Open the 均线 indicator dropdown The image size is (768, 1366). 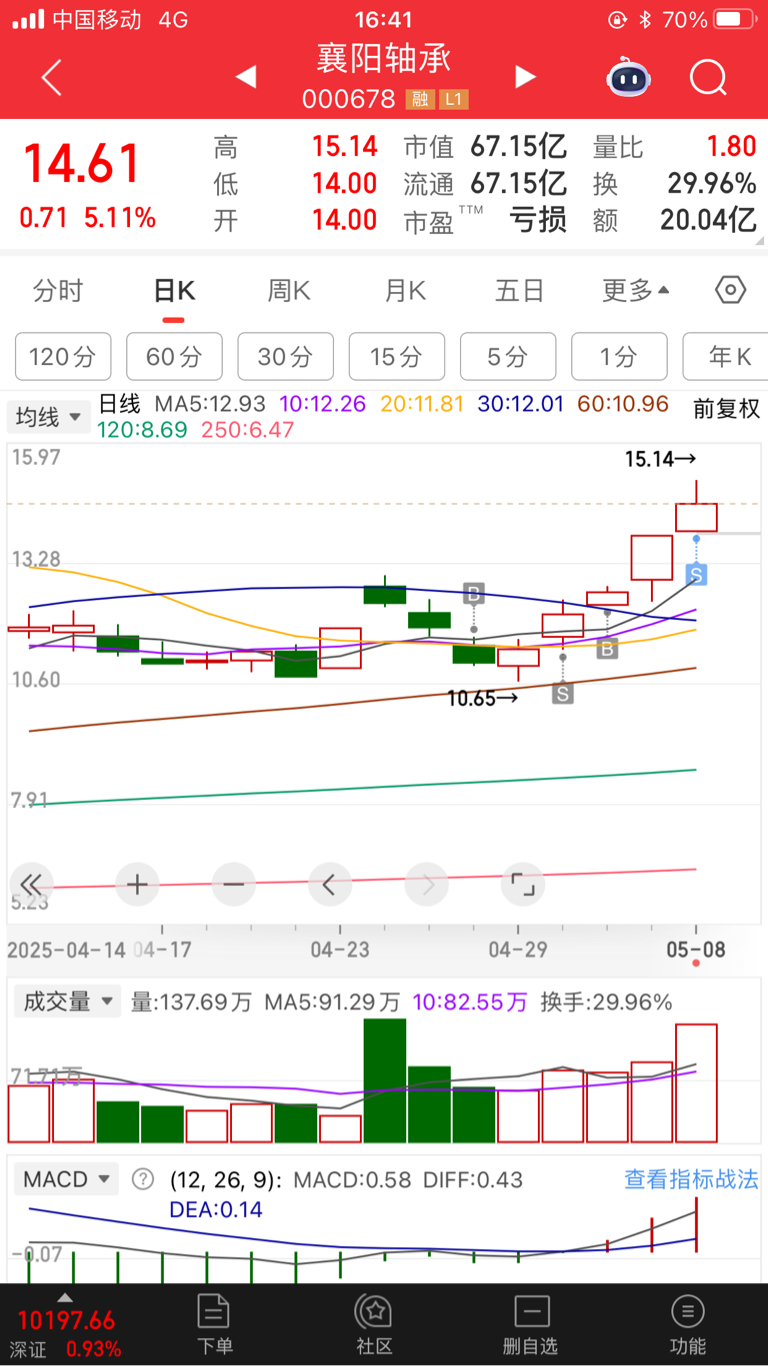47,417
